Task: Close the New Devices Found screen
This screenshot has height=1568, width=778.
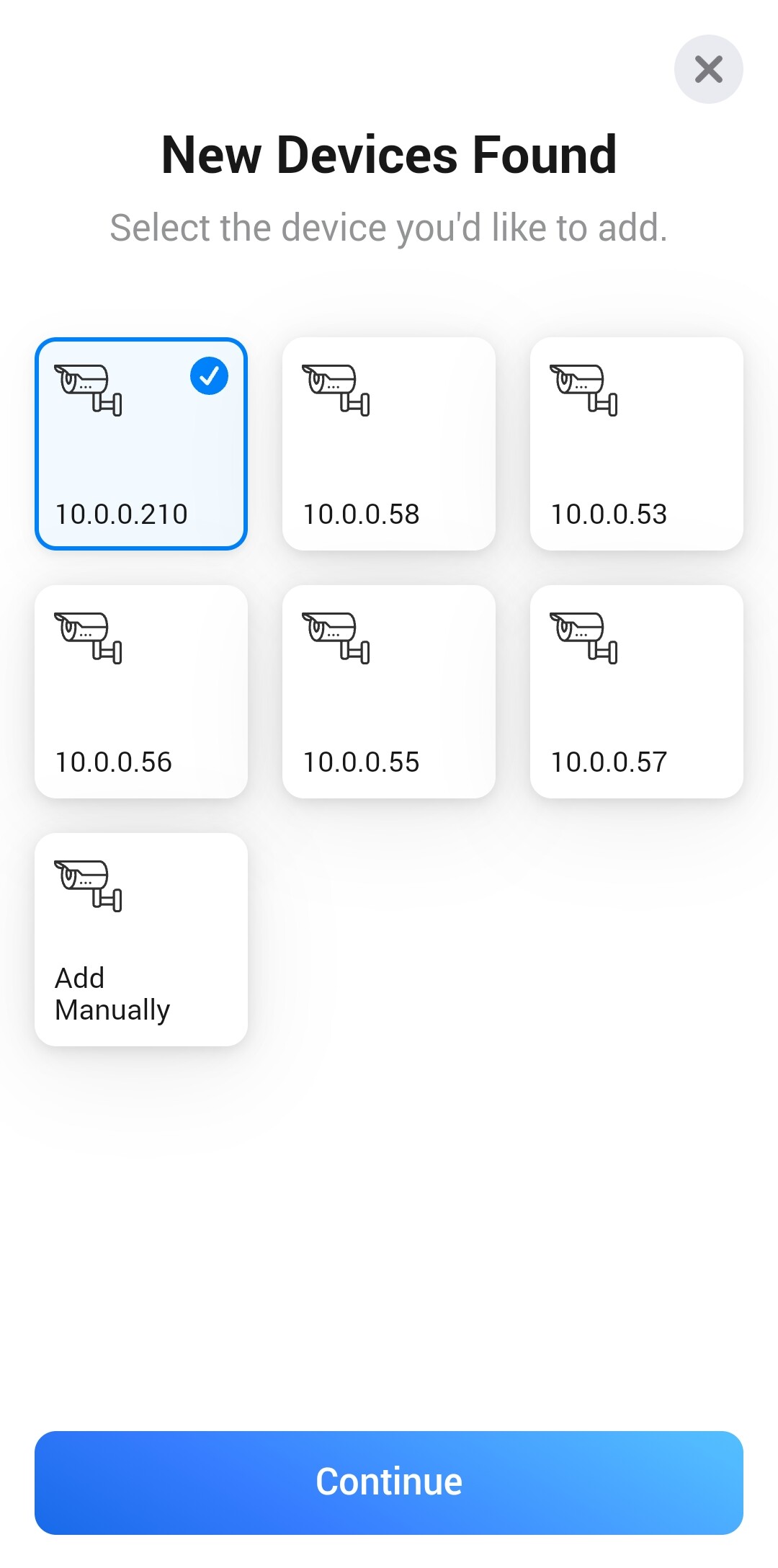Action: 708,69
